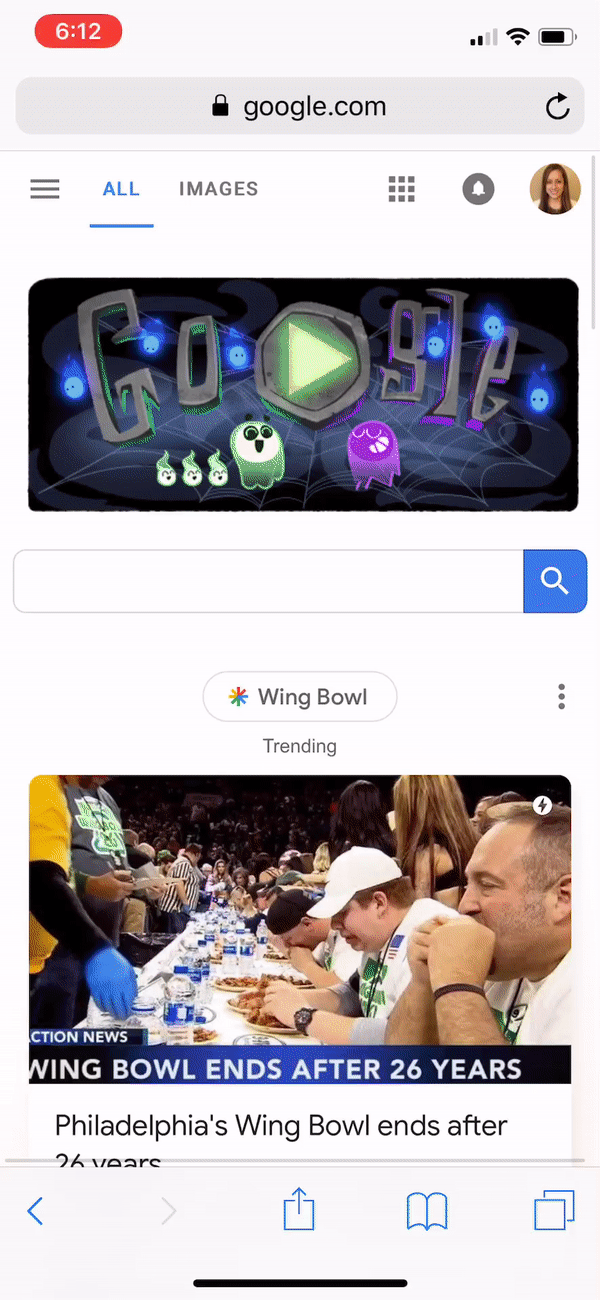Image resolution: width=600 pixels, height=1300 pixels.
Task: Focus the Google search box
Action: (268, 581)
